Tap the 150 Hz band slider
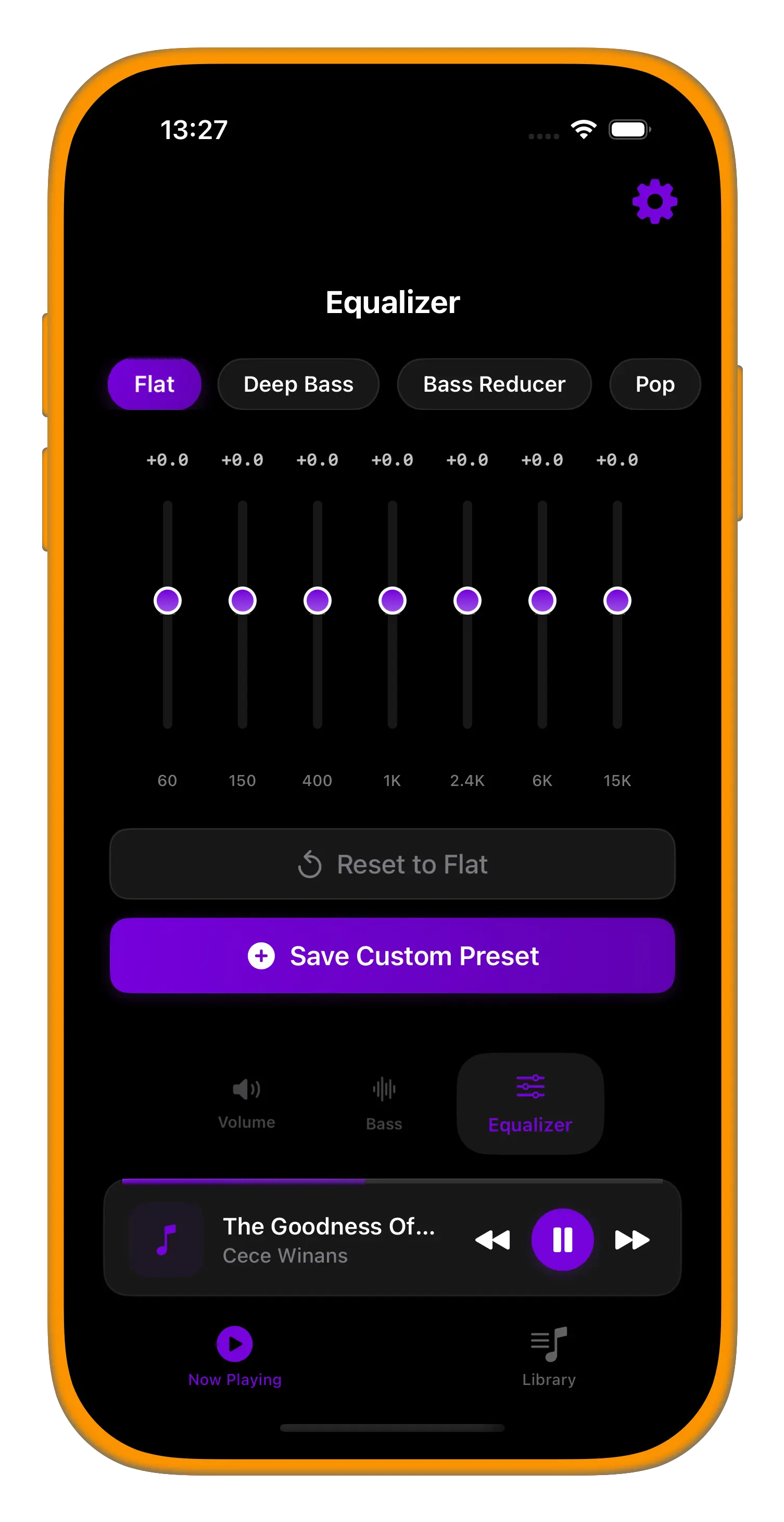Viewport: 784px width, 1522px height. (243, 601)
